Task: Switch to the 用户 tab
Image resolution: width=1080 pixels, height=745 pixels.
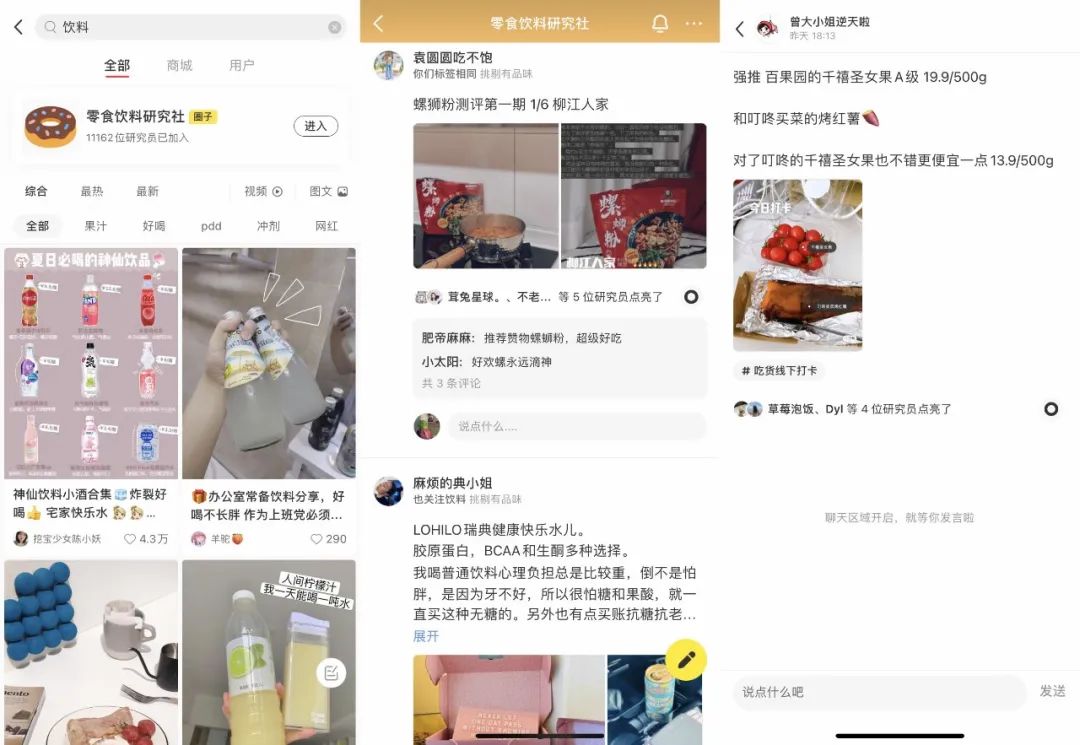Action: point(241,65)
